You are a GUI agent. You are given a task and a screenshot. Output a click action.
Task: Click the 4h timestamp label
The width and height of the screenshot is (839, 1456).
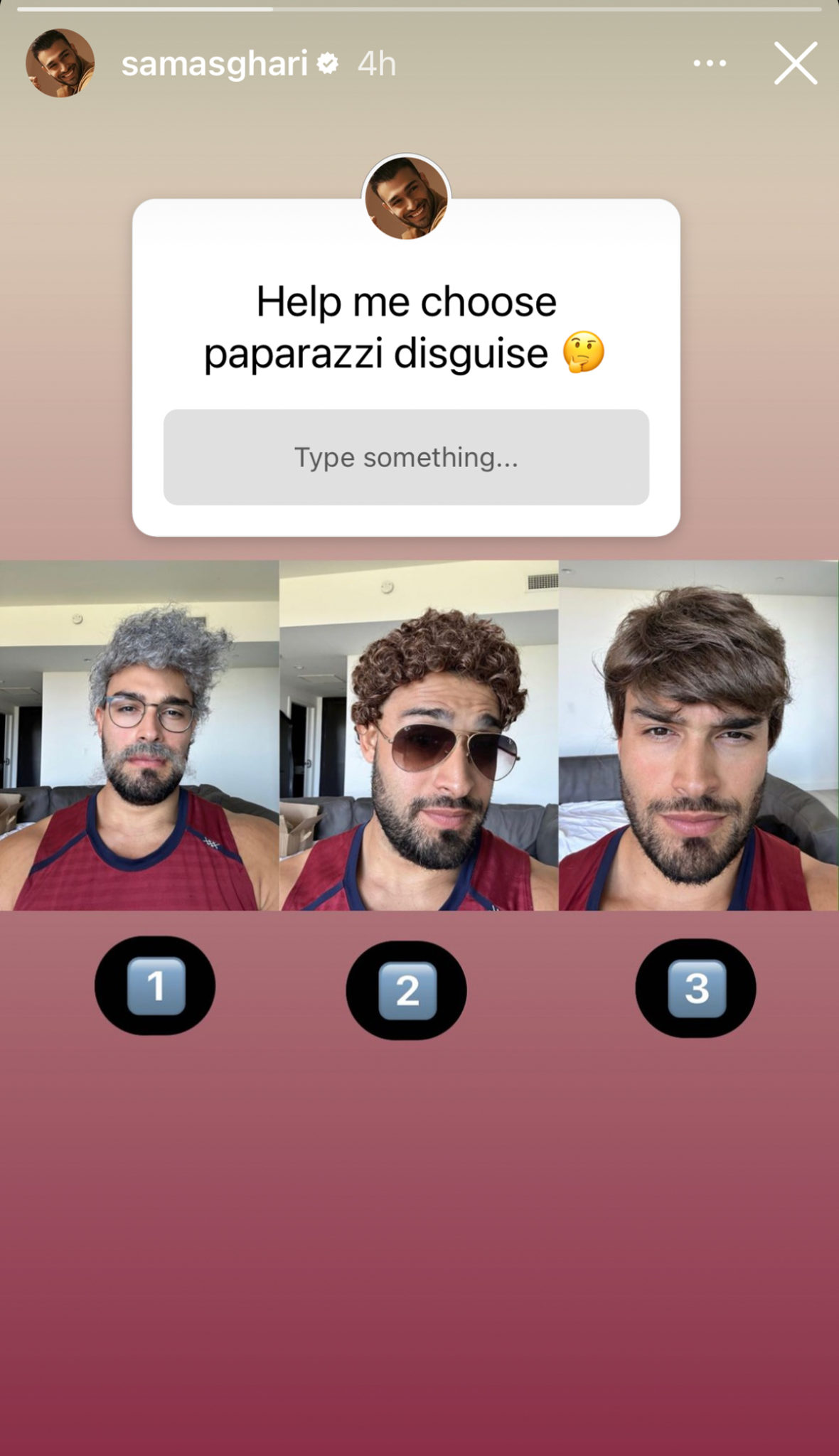[x=375, y=64]
